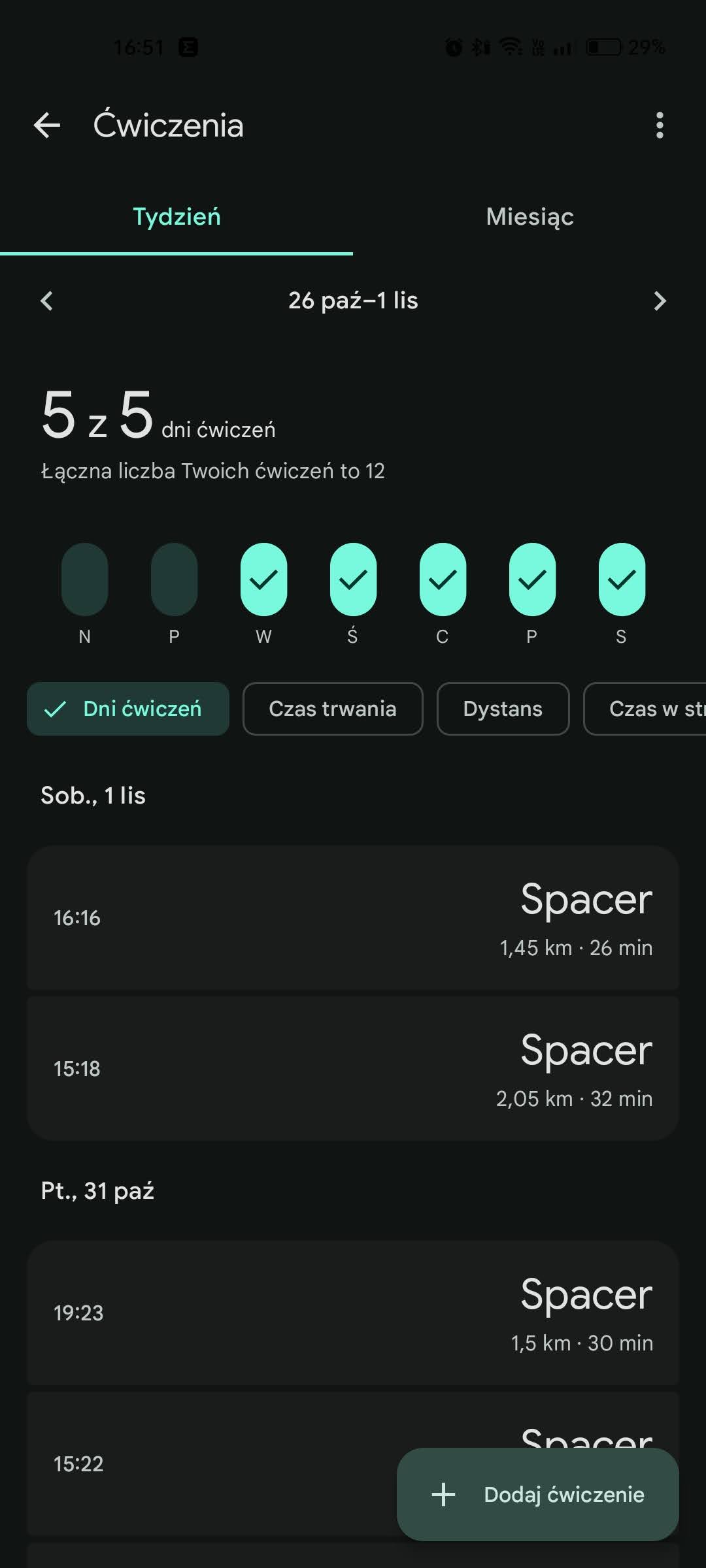This screenshot has height=1568, width=706.
Task: Go back from Ćwiczenia screen
Action: [47, 125]
